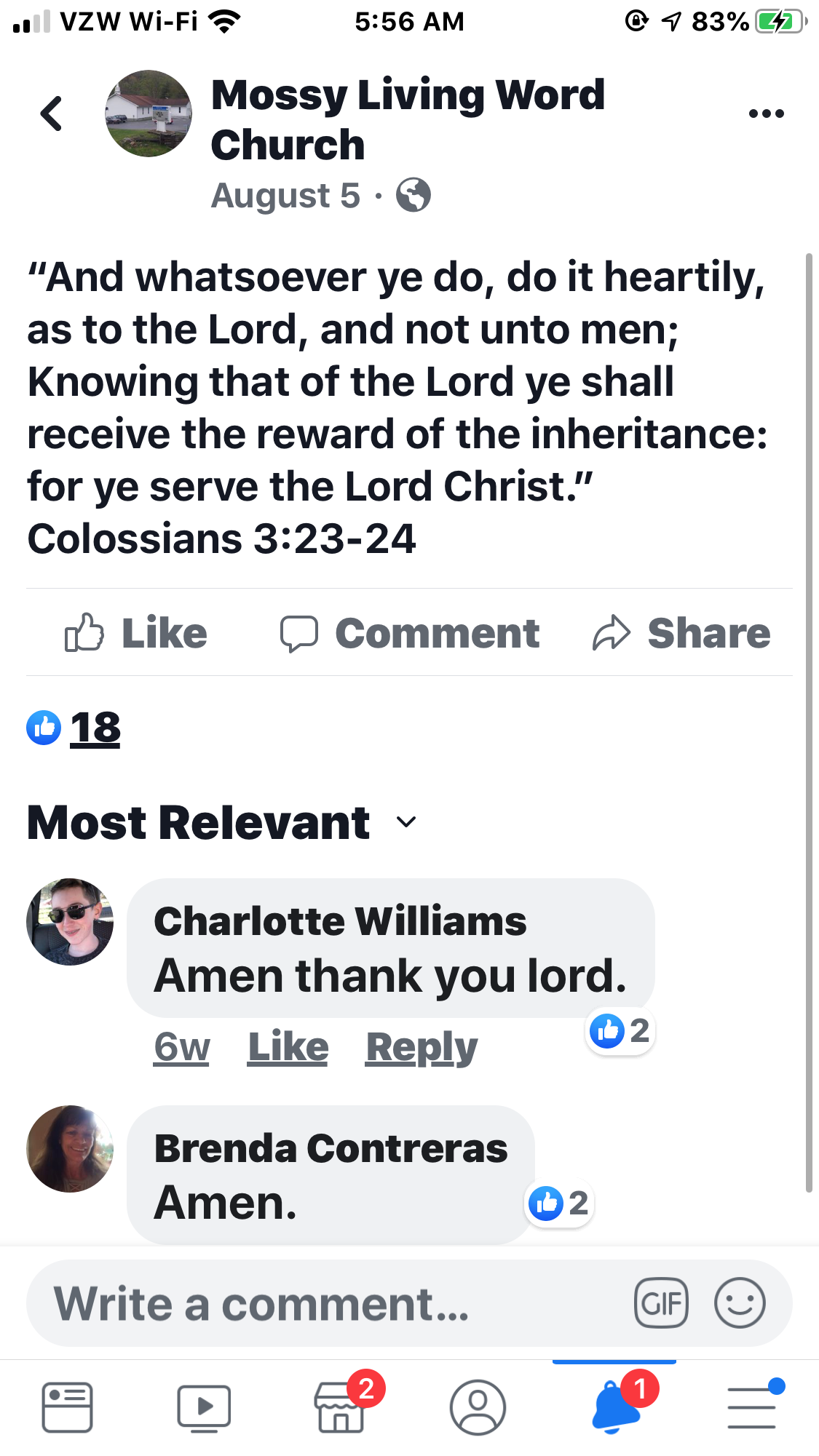Screen dimensions: 819x1456
Task: Open the post's three-dot overflow menu
Action: (x=766, y=114)
